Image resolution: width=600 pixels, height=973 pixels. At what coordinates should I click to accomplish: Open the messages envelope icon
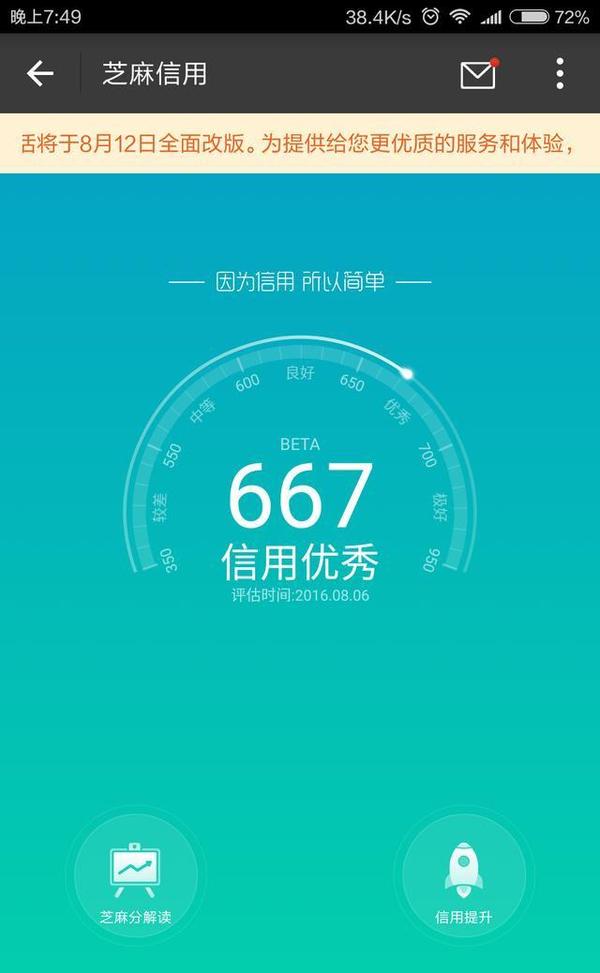coord(478,74)
